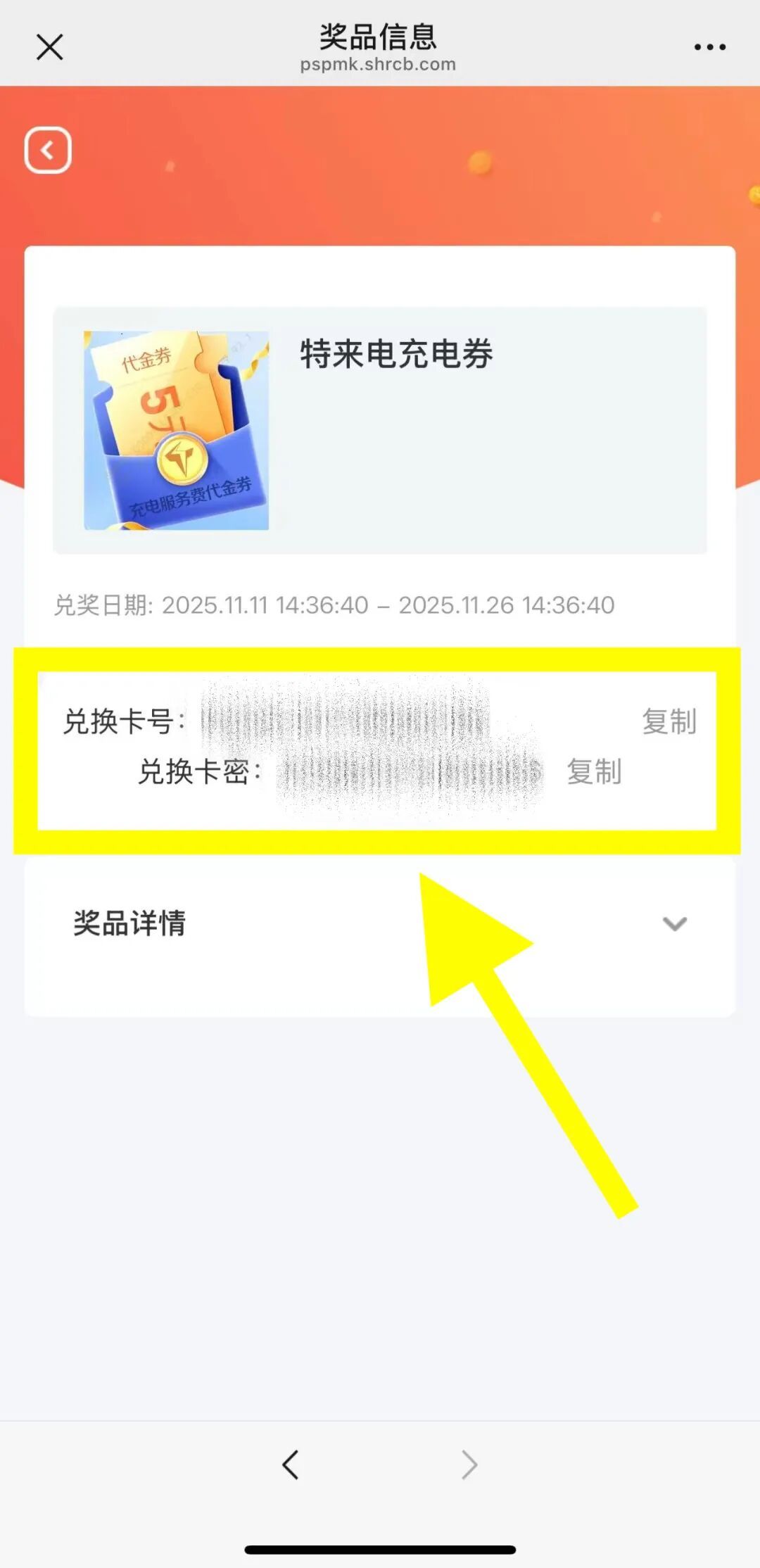The width and height of the screenshot is (760, 1568).
Task: Open the 特来电充电券 prize card
Action: click(380, 430)
